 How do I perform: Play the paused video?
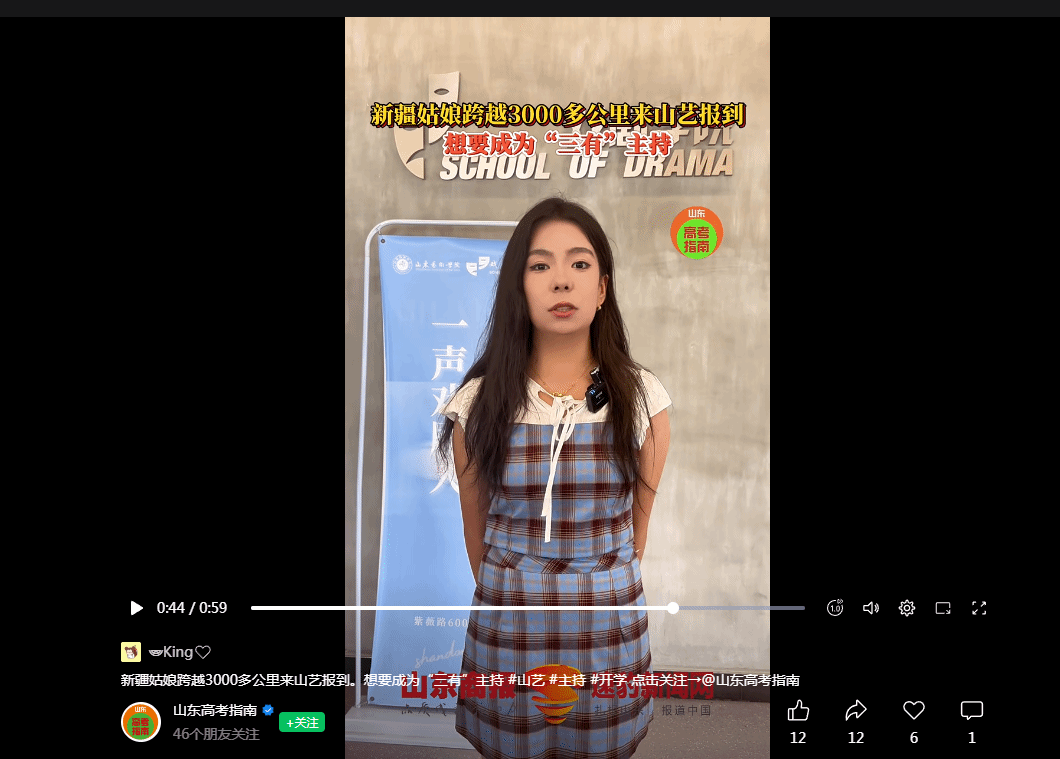coord(137,608)
